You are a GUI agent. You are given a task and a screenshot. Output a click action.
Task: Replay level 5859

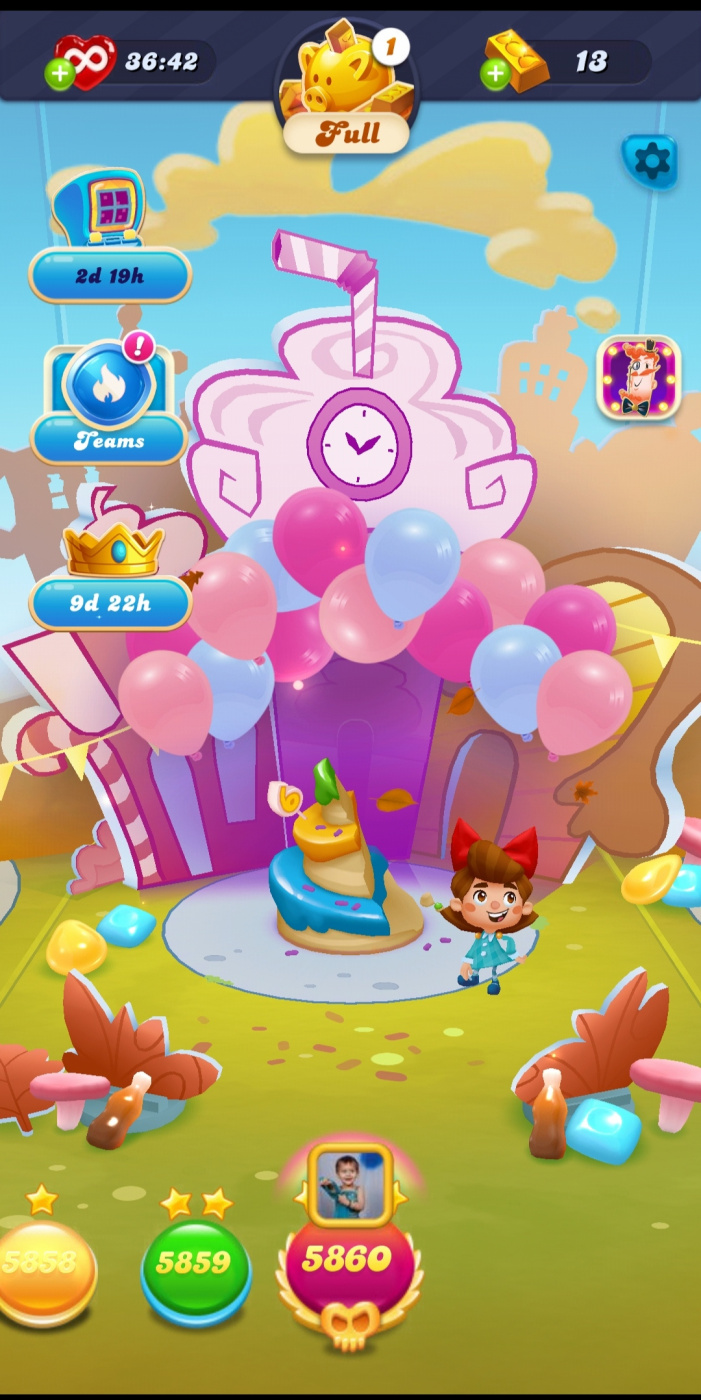click(195, 1265)
